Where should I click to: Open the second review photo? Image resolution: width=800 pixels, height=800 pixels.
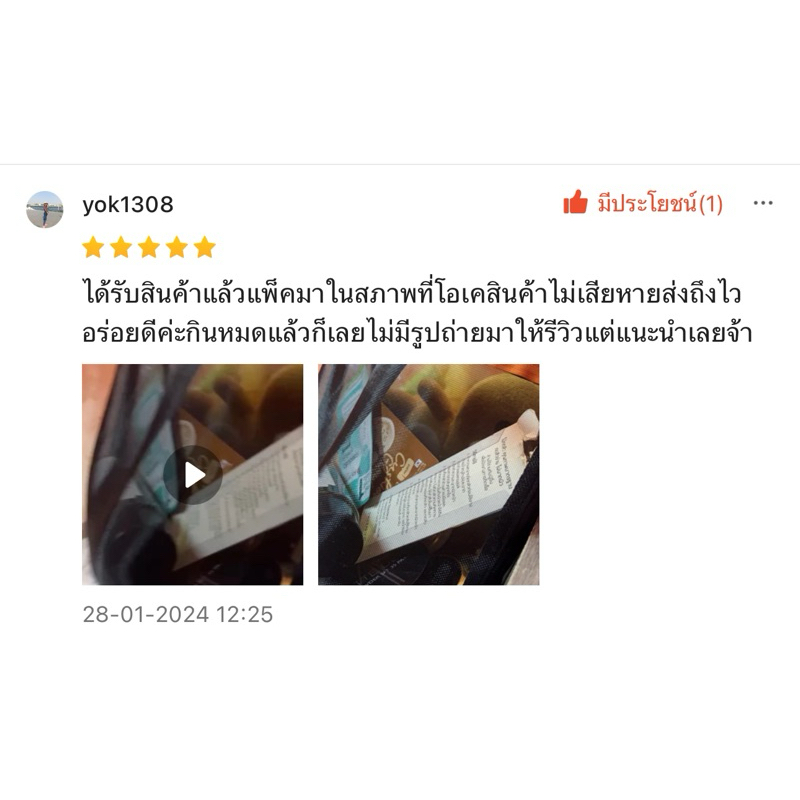pos(429,474)
